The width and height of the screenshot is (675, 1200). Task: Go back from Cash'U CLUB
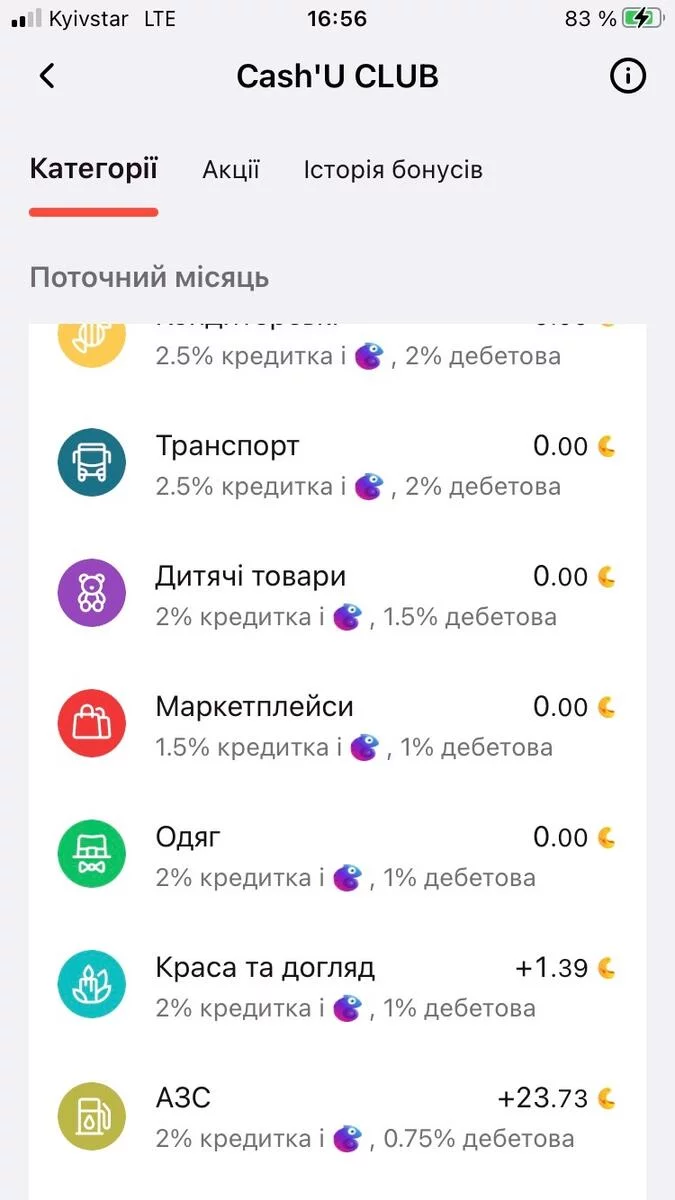47,77
